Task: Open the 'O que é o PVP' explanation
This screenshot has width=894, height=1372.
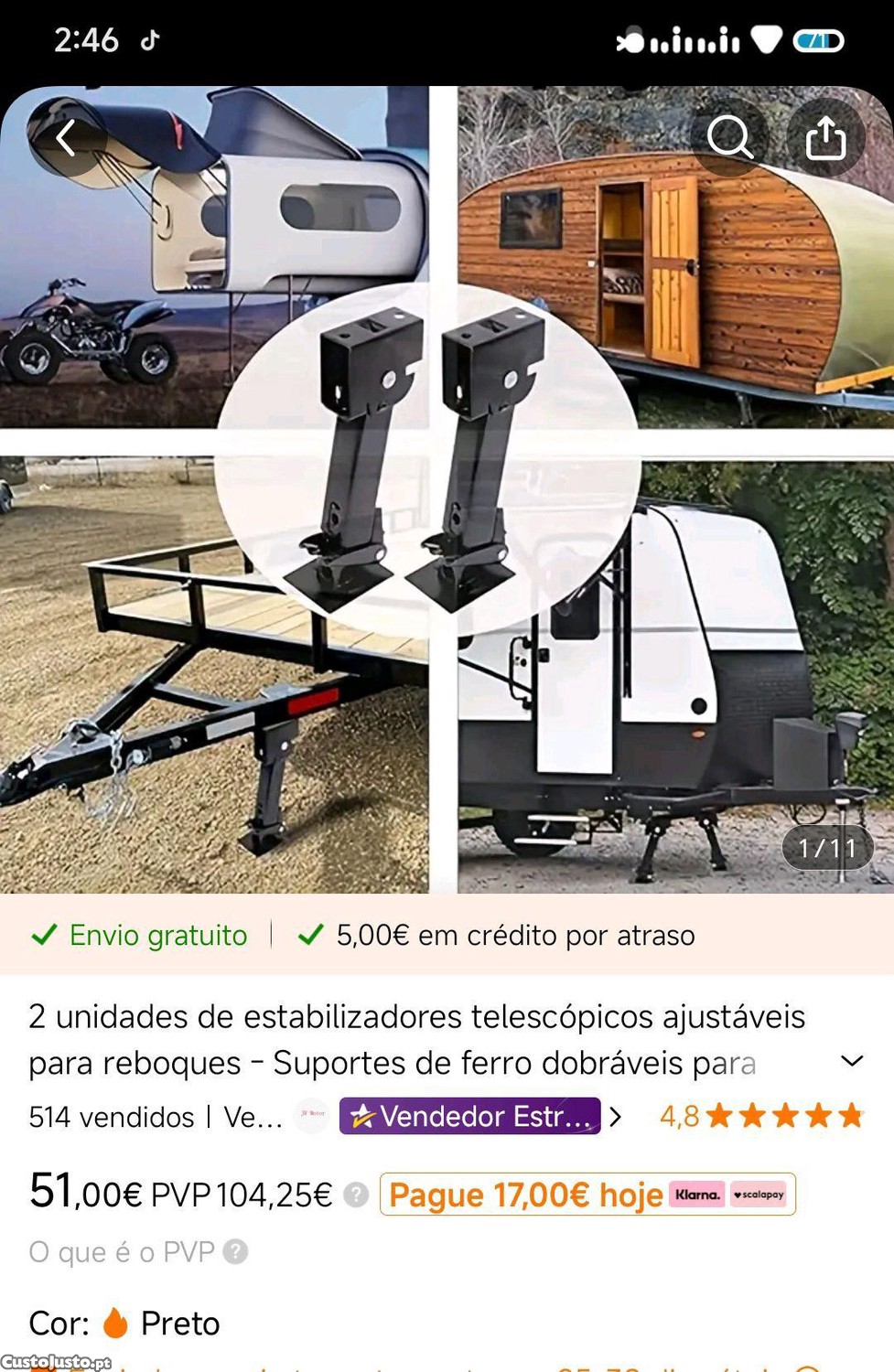Action: 137,1251
